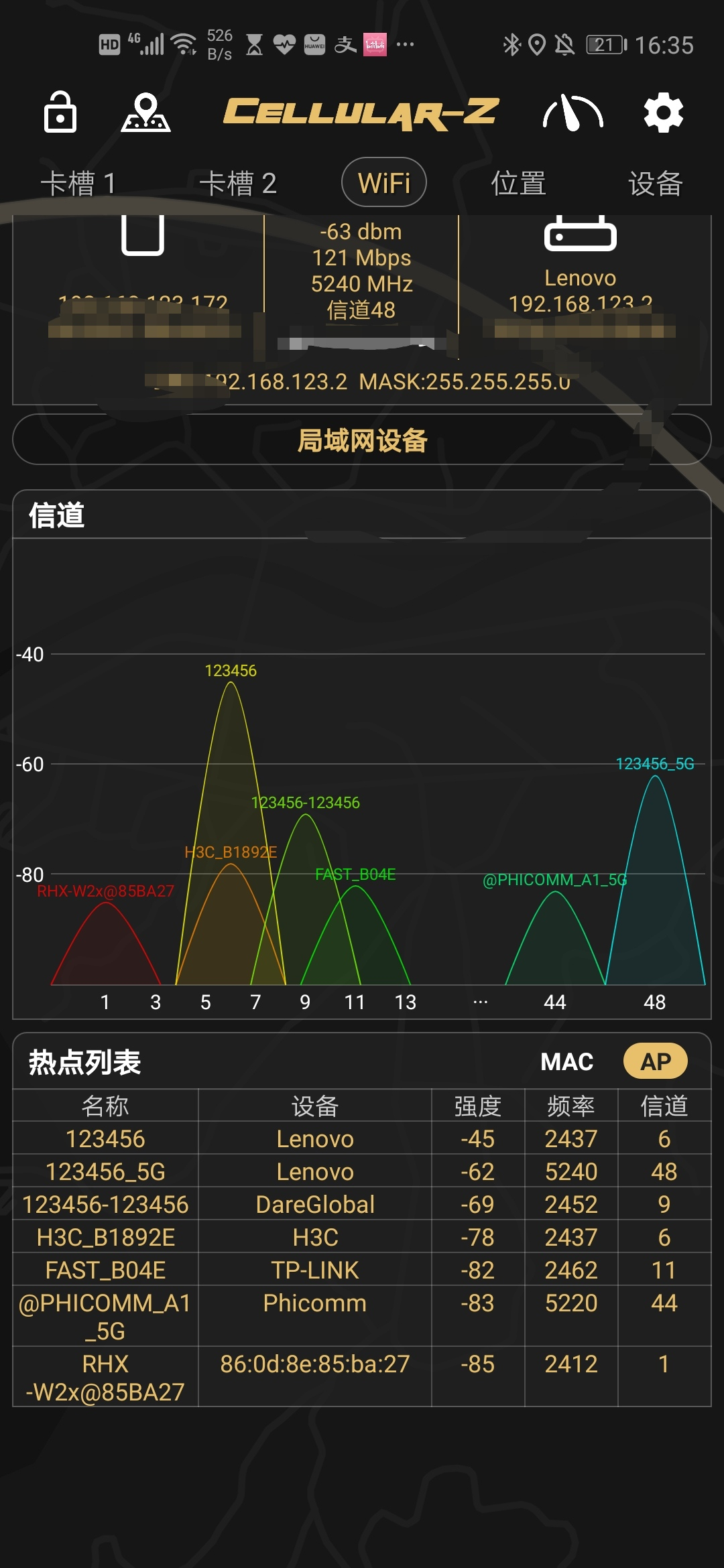
Task: Open the 局域网设备 list
Action: [362, 440]
